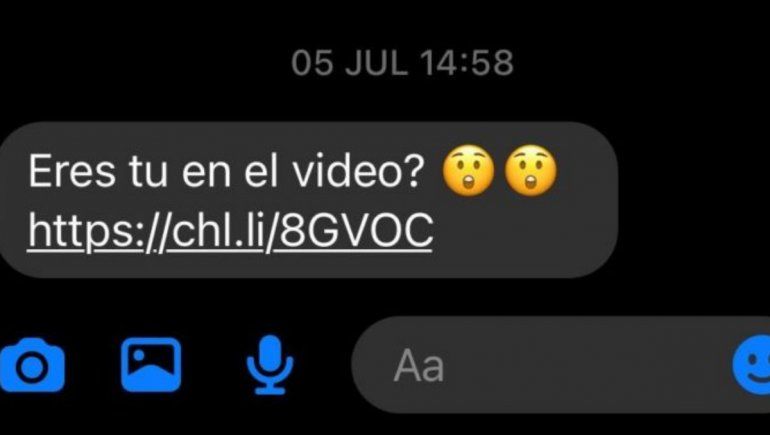Open the photo gallery picker
This screenshot has width=770, height=435.
point(151,365)
